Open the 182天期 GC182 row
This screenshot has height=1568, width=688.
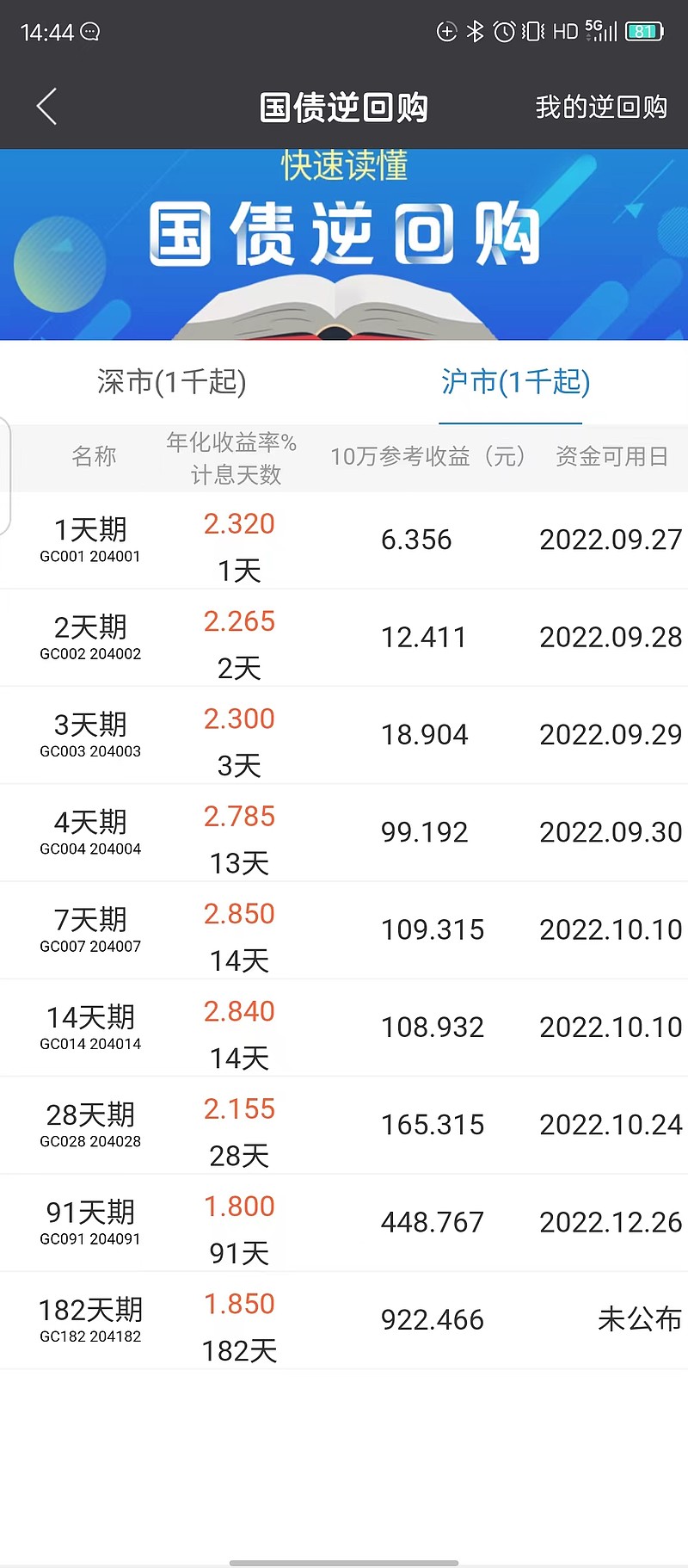point(344,1320)
